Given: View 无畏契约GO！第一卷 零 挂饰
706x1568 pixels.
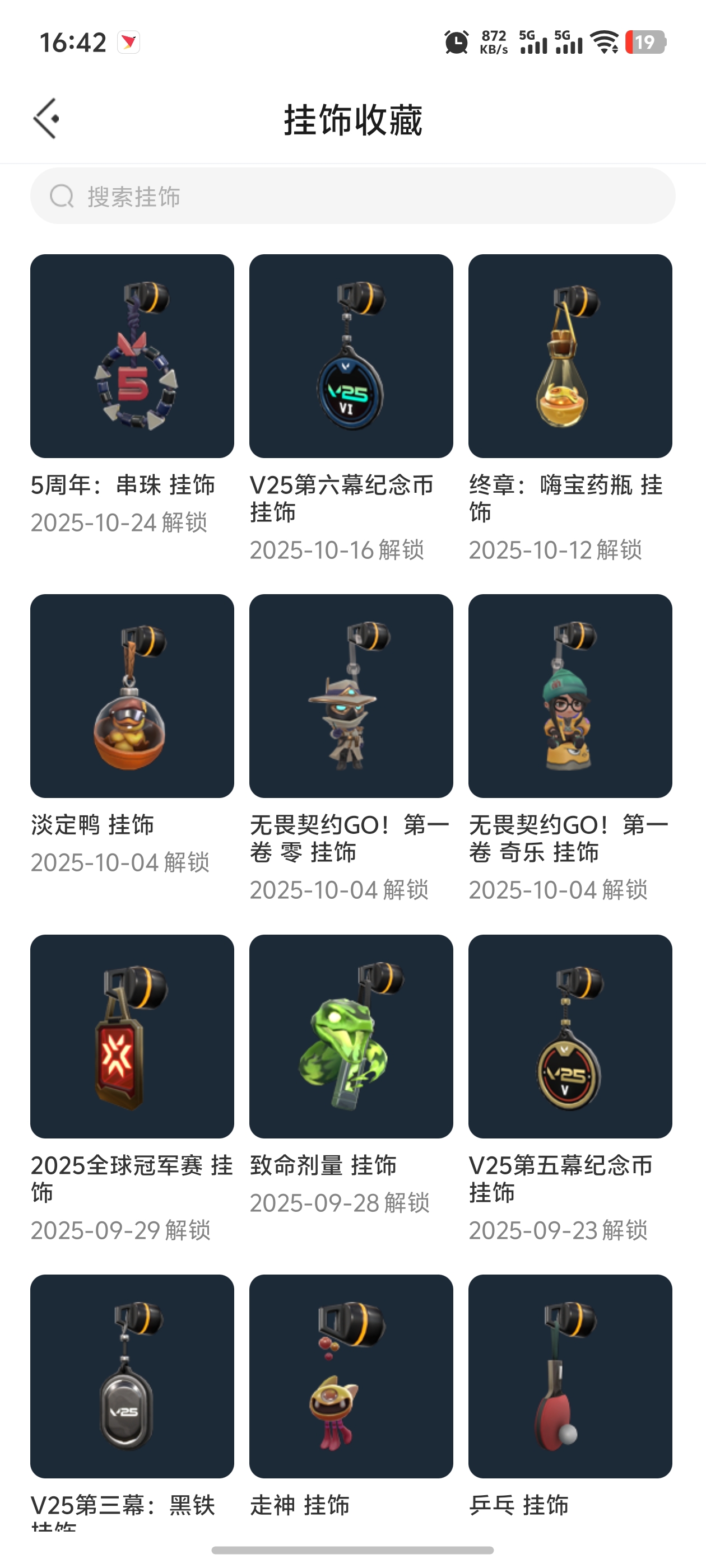Looking at the screenshot, I should click(x=351, y=696).
